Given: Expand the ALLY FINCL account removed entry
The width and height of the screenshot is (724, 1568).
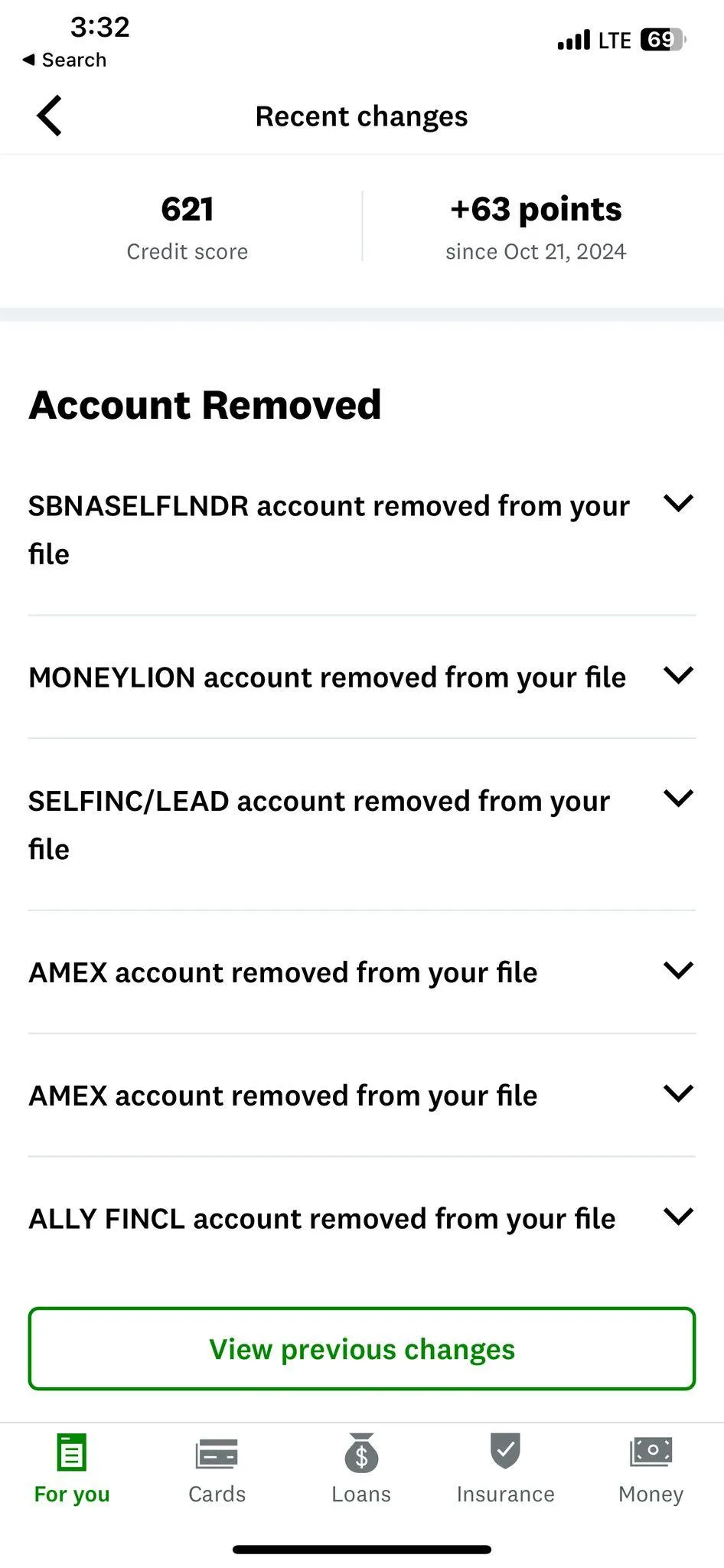Looking at the screenshot, I should [361, 1218].
